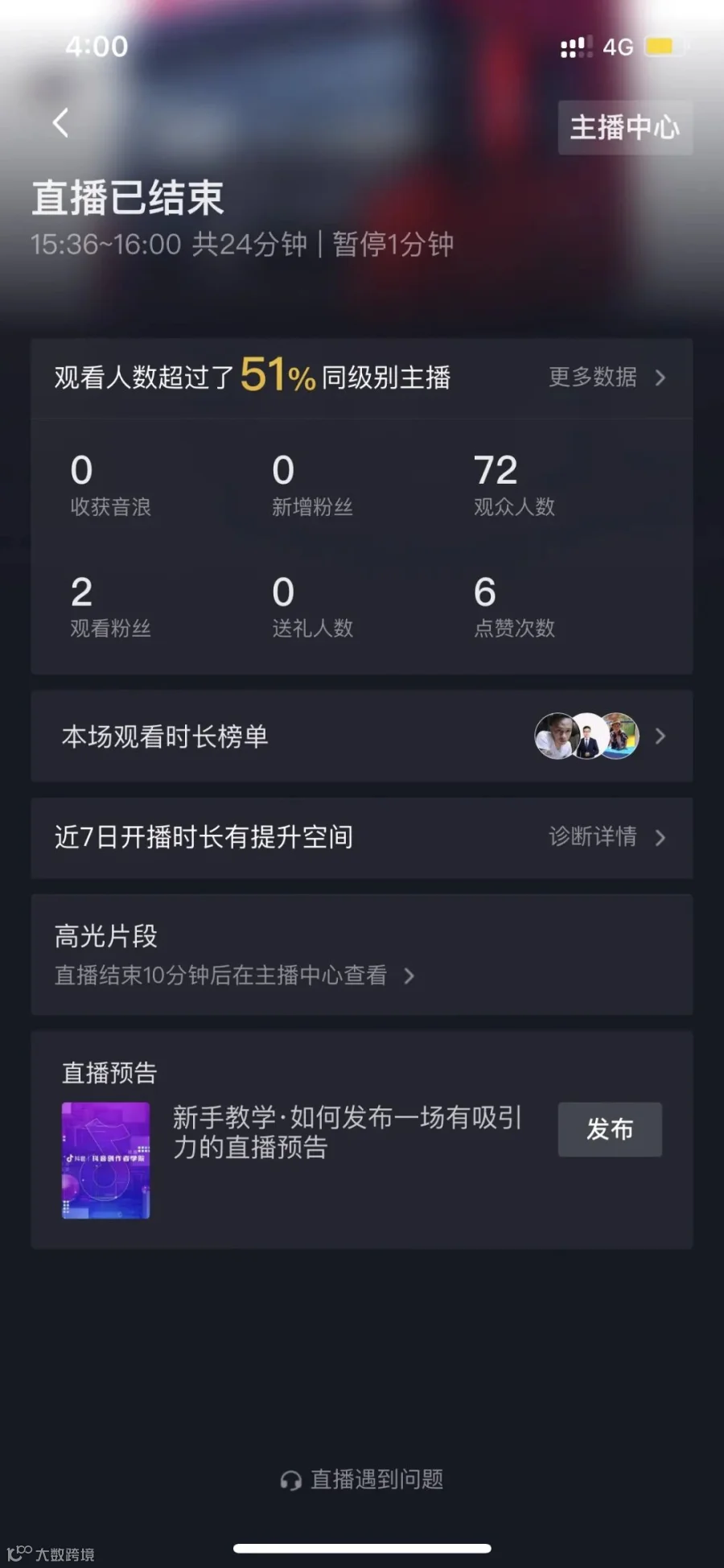Tap 发布 to publish live preview
The height and width of the screenshot is (1568, 724).
click(x=610, y=1129)
